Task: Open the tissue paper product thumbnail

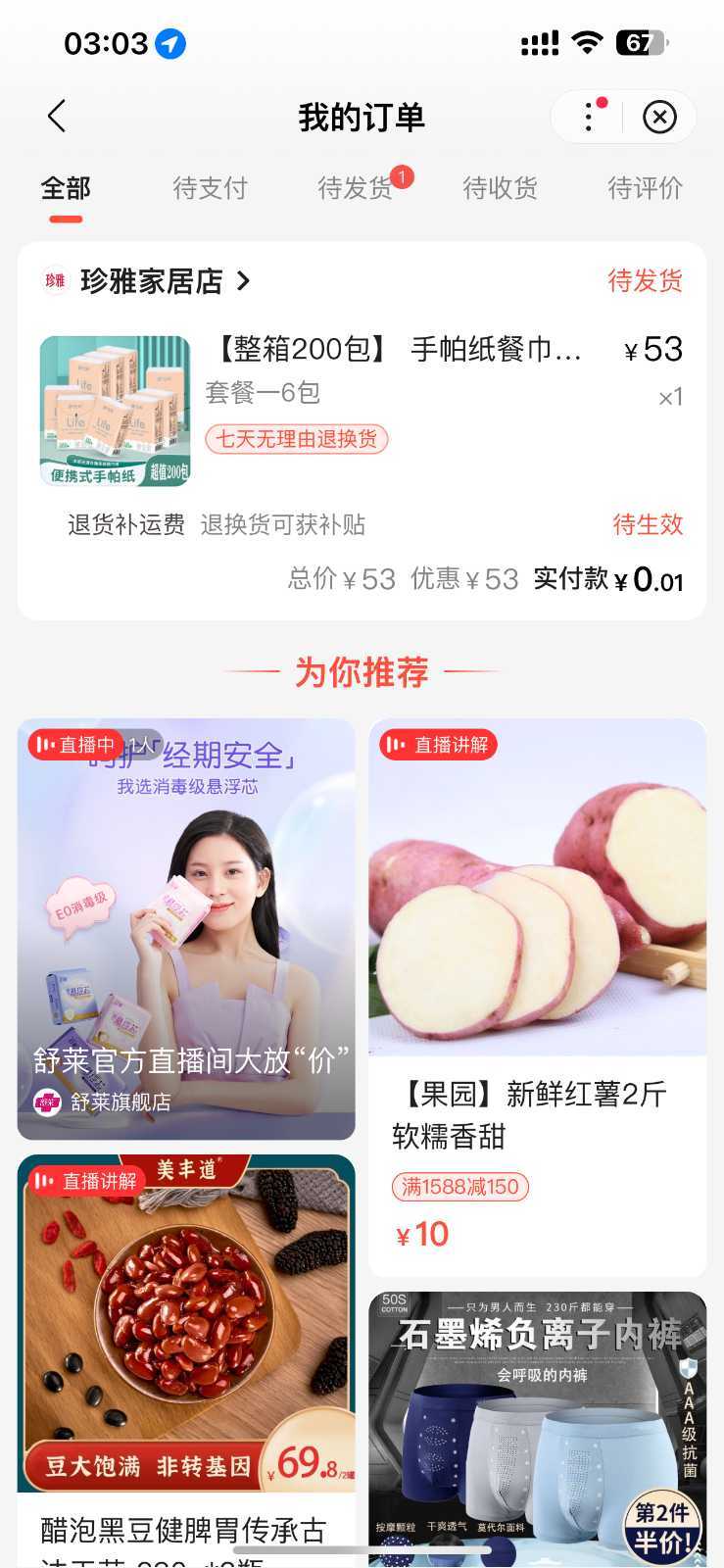Action: pos(115,410)
